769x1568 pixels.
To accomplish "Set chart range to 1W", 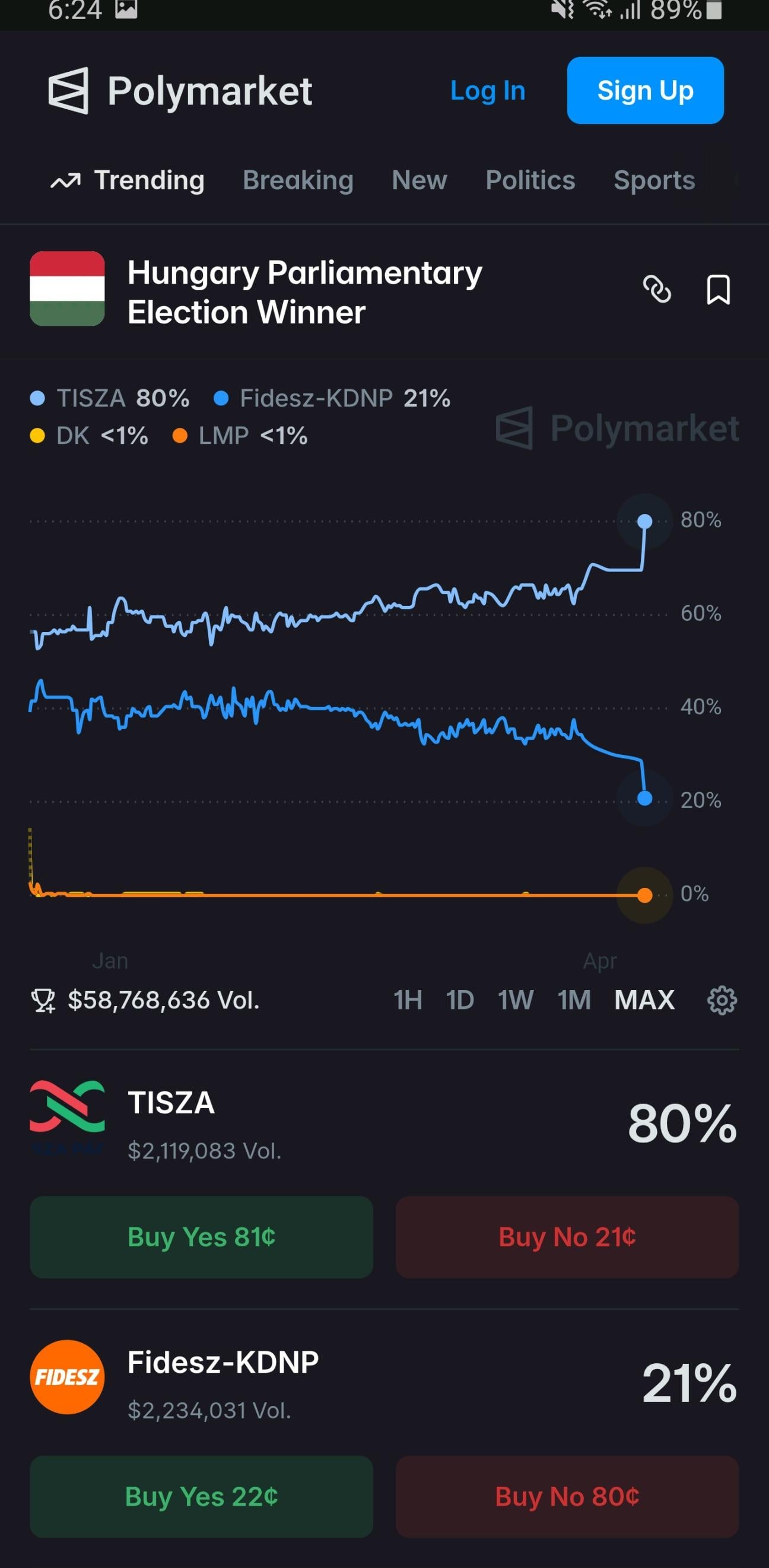I will click(x=515, y=1000).
